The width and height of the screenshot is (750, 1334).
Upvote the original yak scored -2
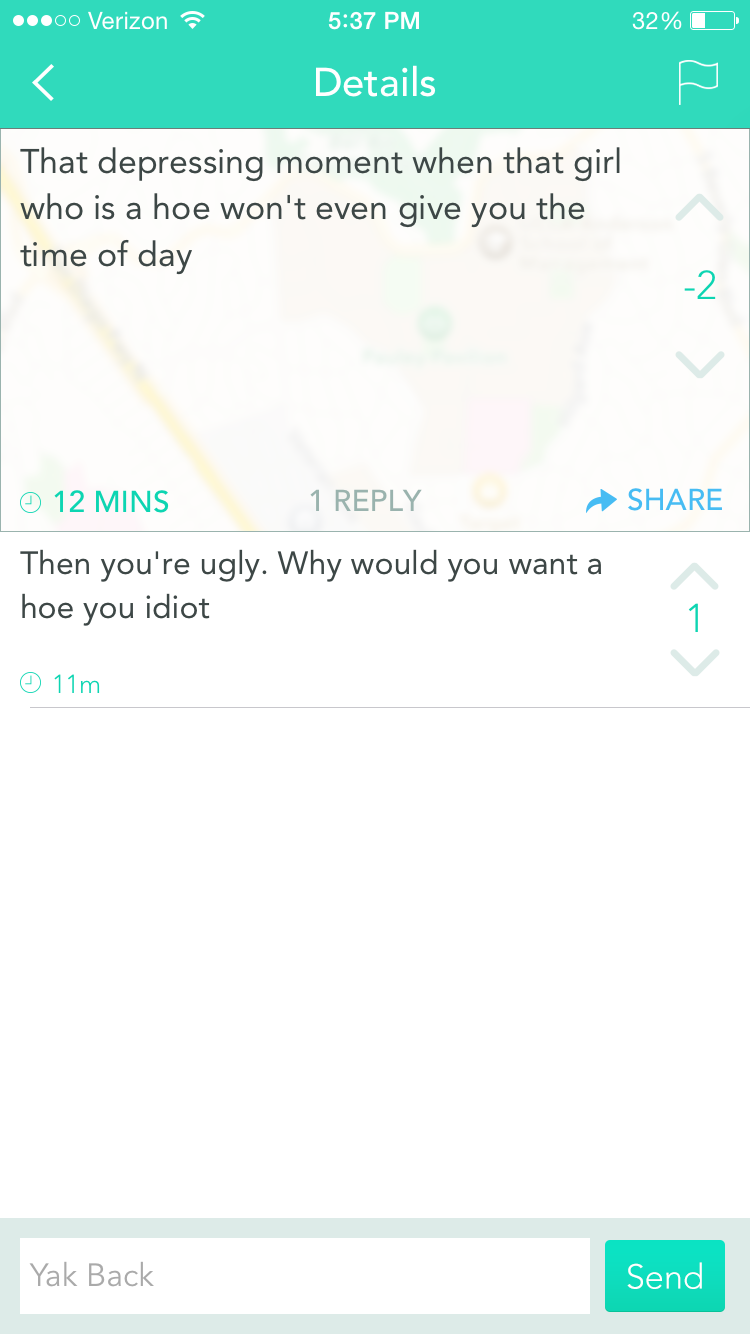coord(699,208)
